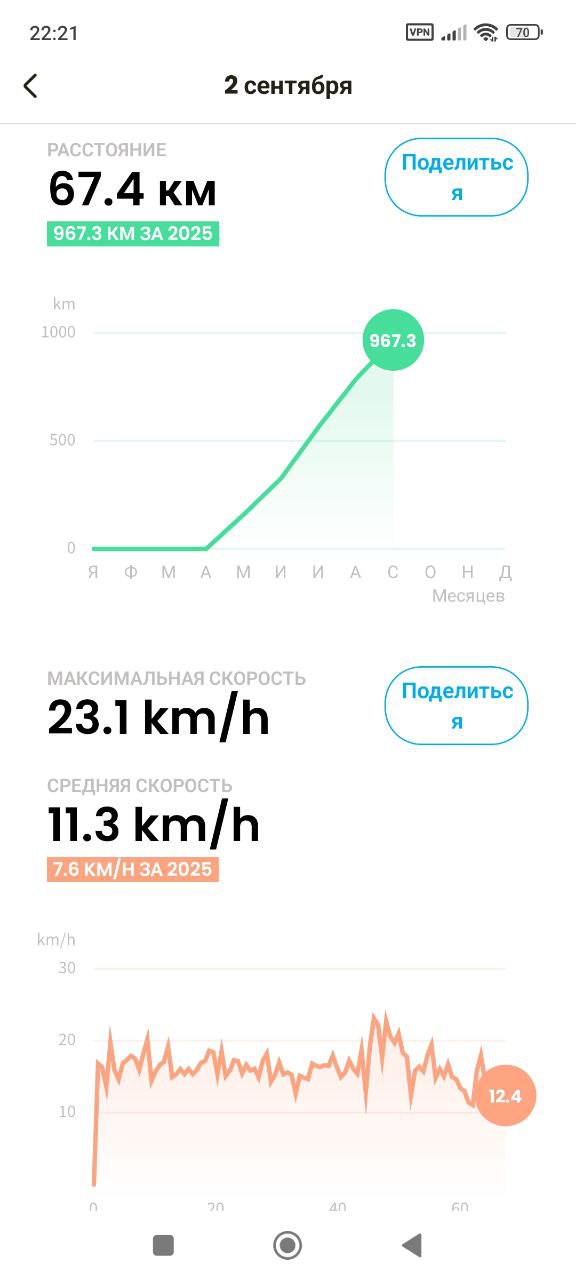Tap the system back triangle button
The width and height of the screenshot is (576, 1280).
(410, 1244)
